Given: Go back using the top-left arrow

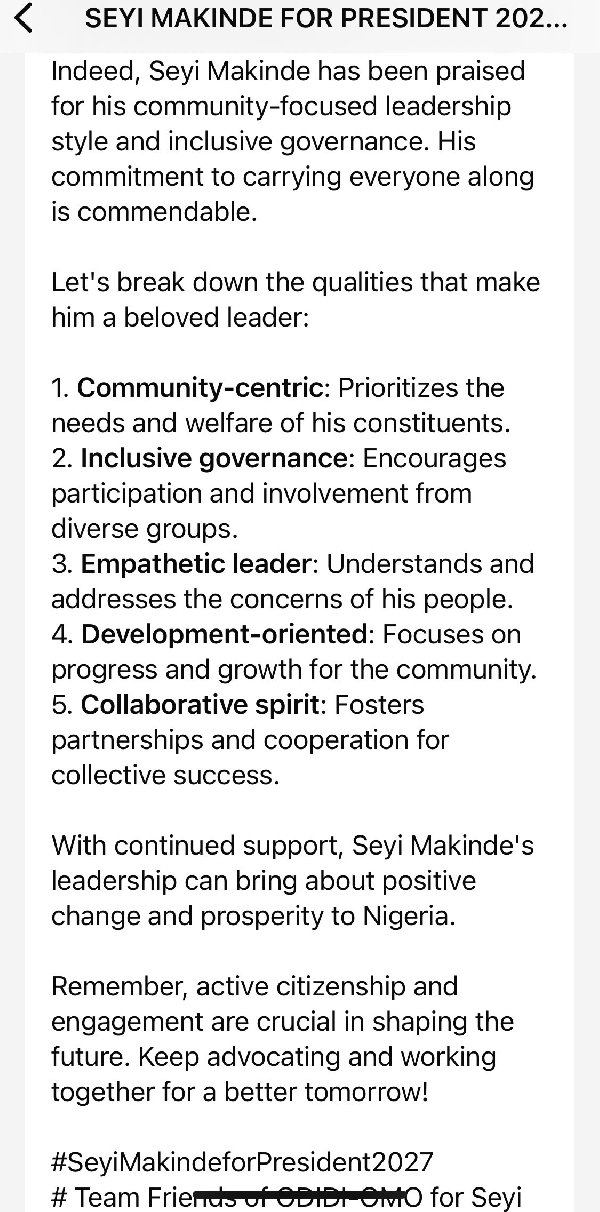Looking at the screenshot, I should click(x=25, y=19).
